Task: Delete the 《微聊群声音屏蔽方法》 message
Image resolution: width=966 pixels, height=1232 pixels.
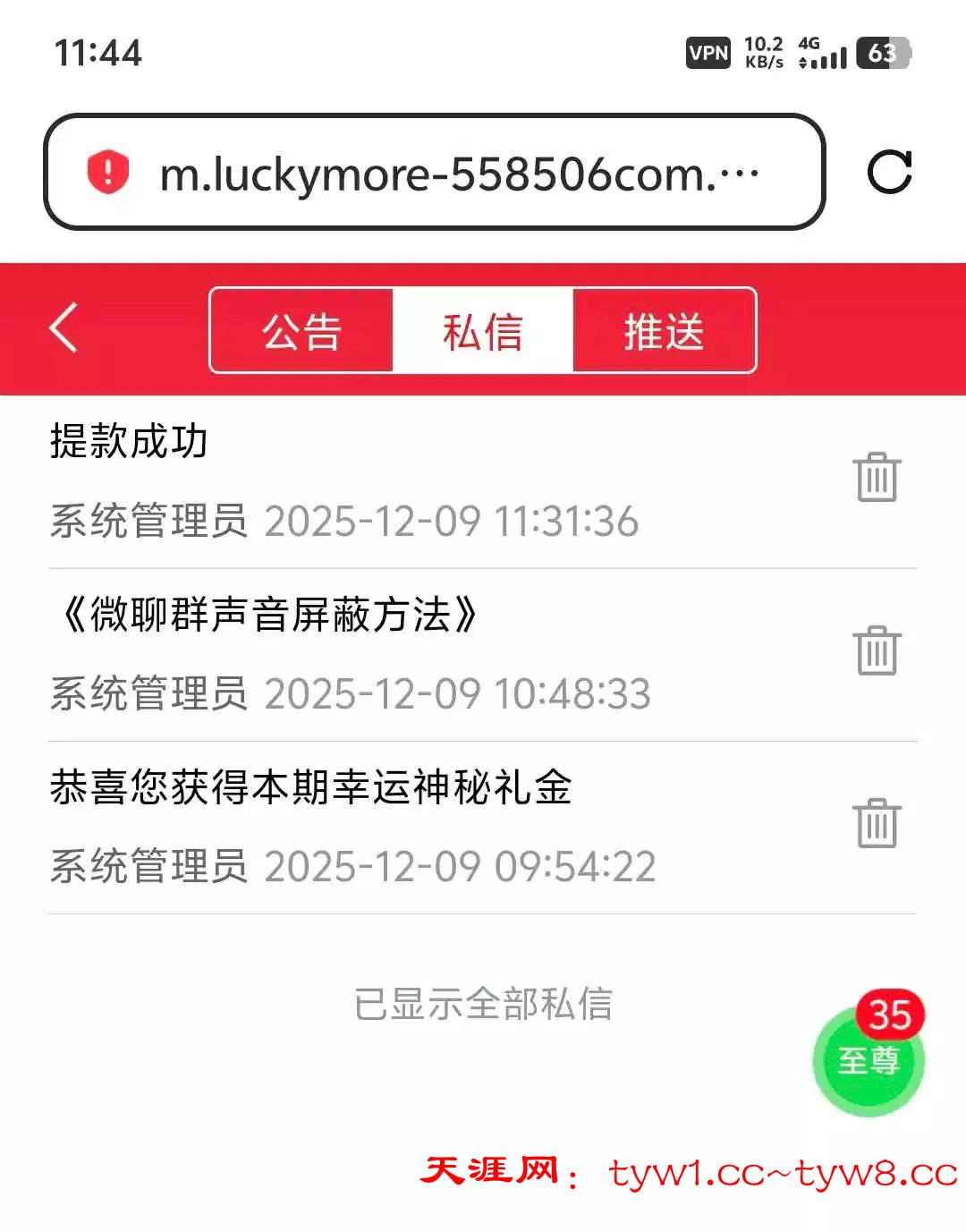Action: tap(877, 650)
